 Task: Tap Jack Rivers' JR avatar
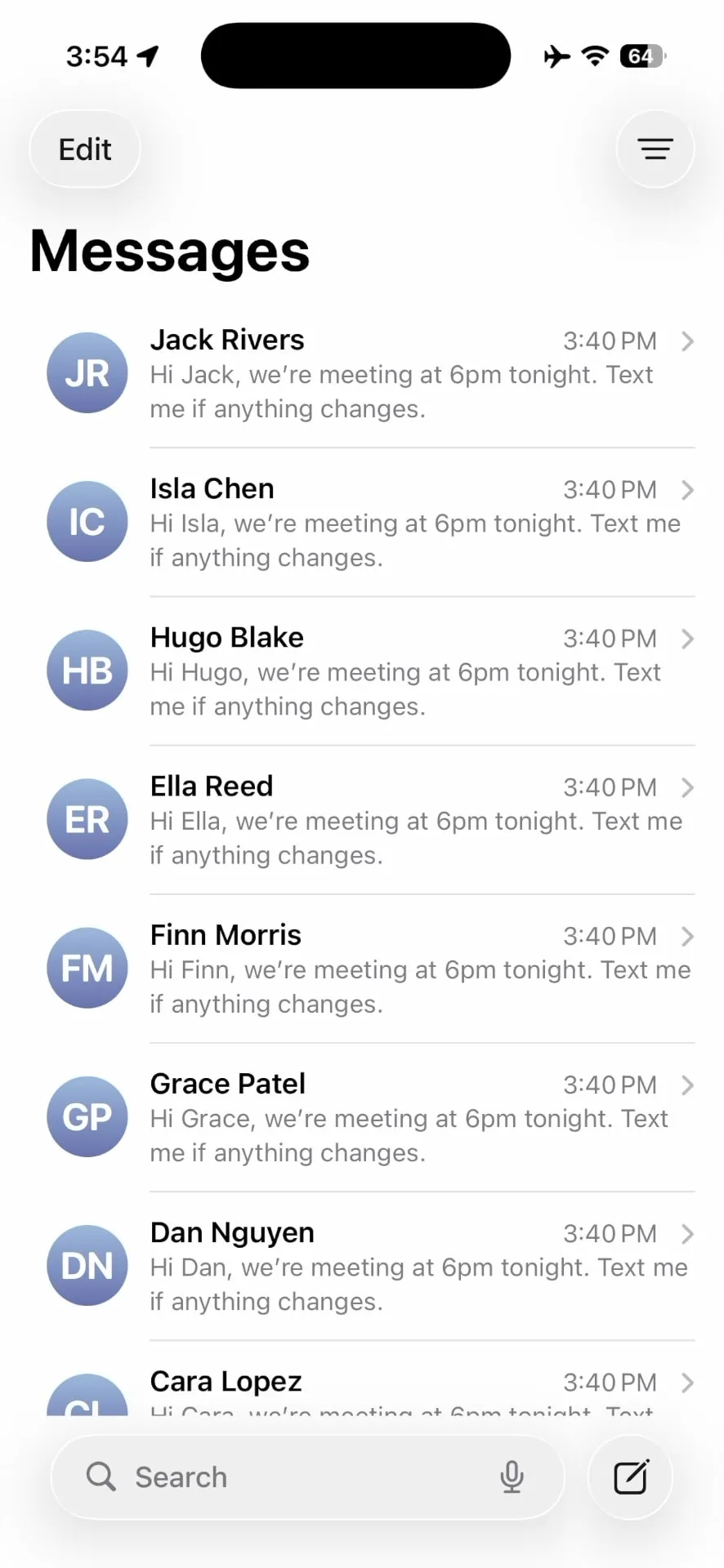pos(87,373)
